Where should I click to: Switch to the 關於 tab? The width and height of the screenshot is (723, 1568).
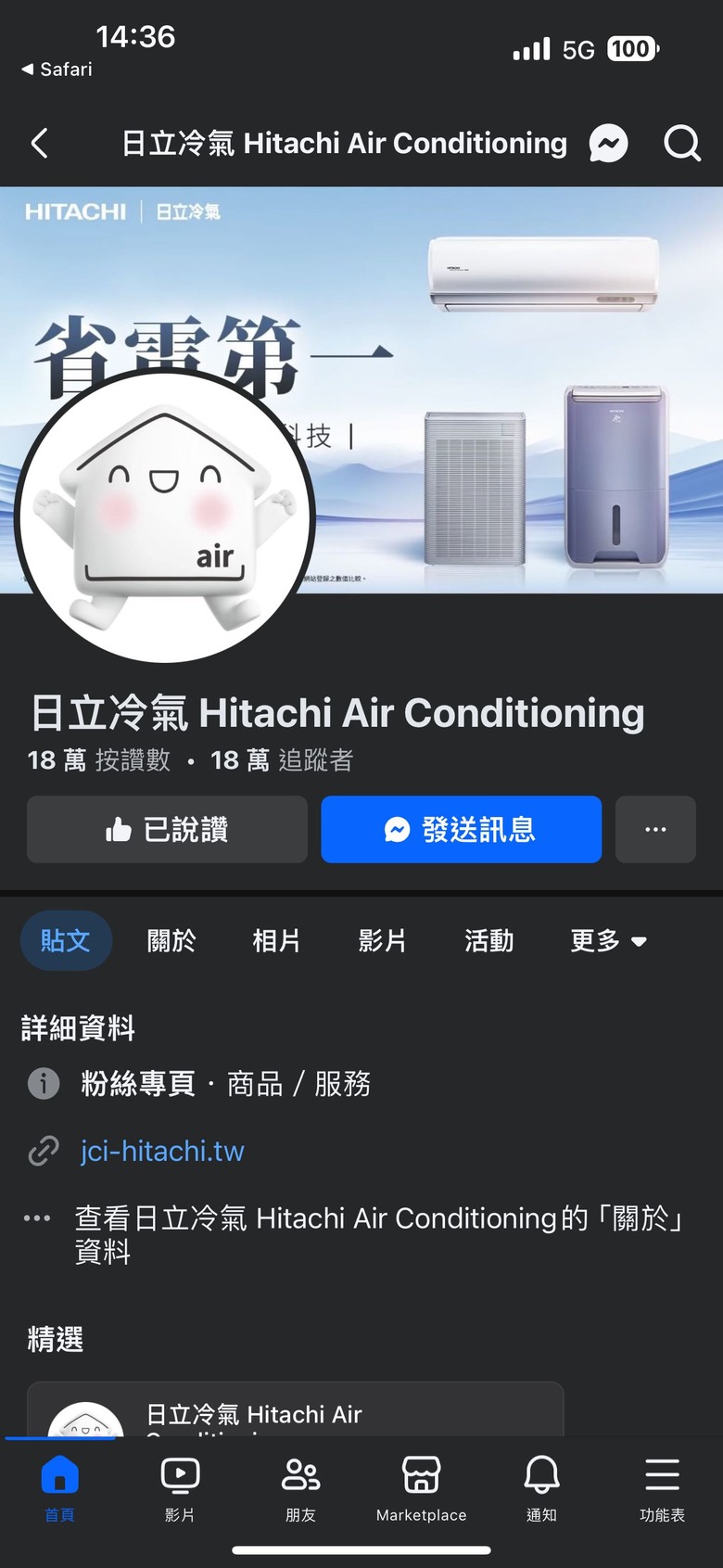pos(171,941)
